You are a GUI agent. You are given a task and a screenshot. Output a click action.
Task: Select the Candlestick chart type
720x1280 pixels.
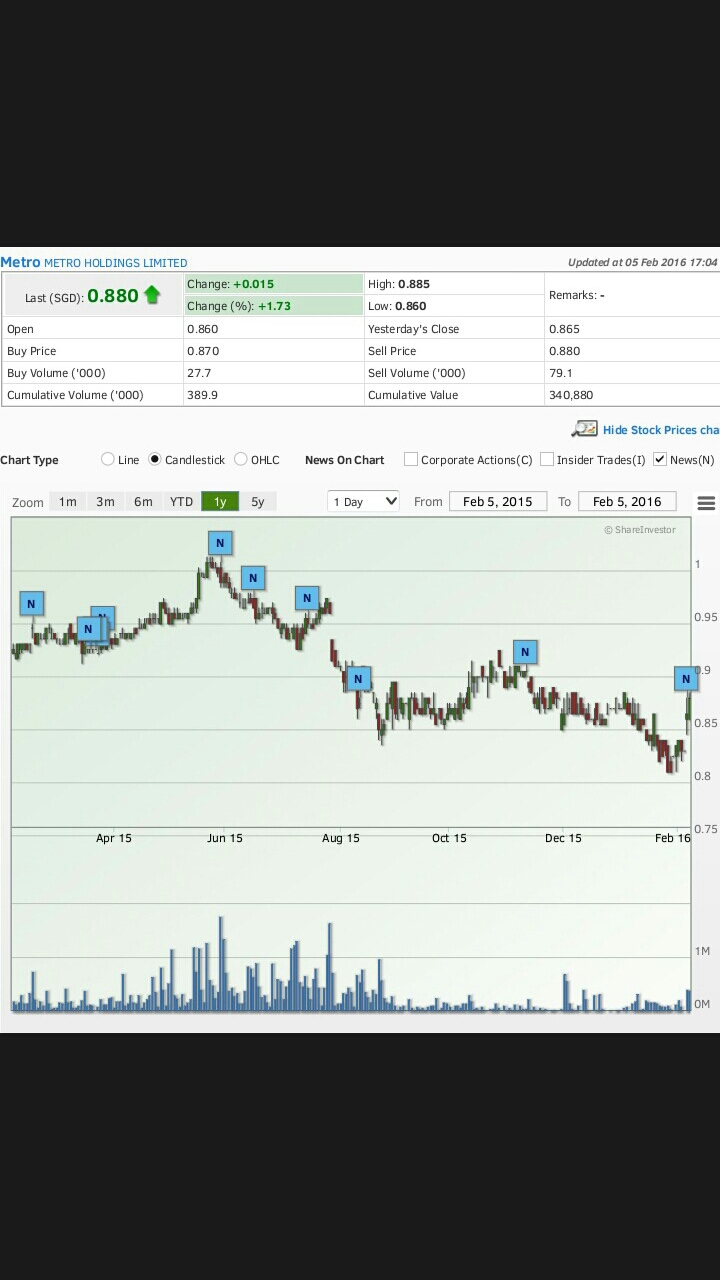[155, 460]
